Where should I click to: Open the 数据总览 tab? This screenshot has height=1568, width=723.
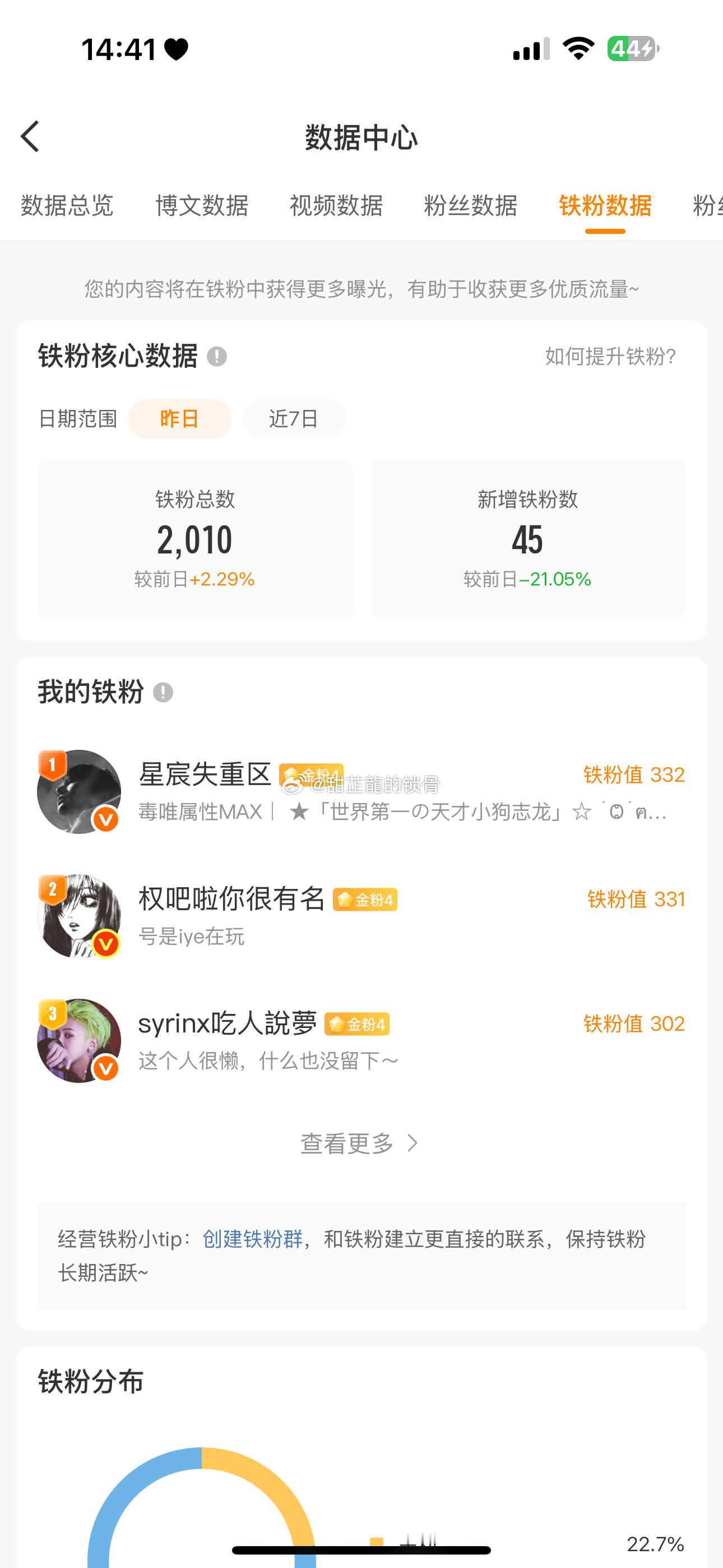[x=66, y=207]
